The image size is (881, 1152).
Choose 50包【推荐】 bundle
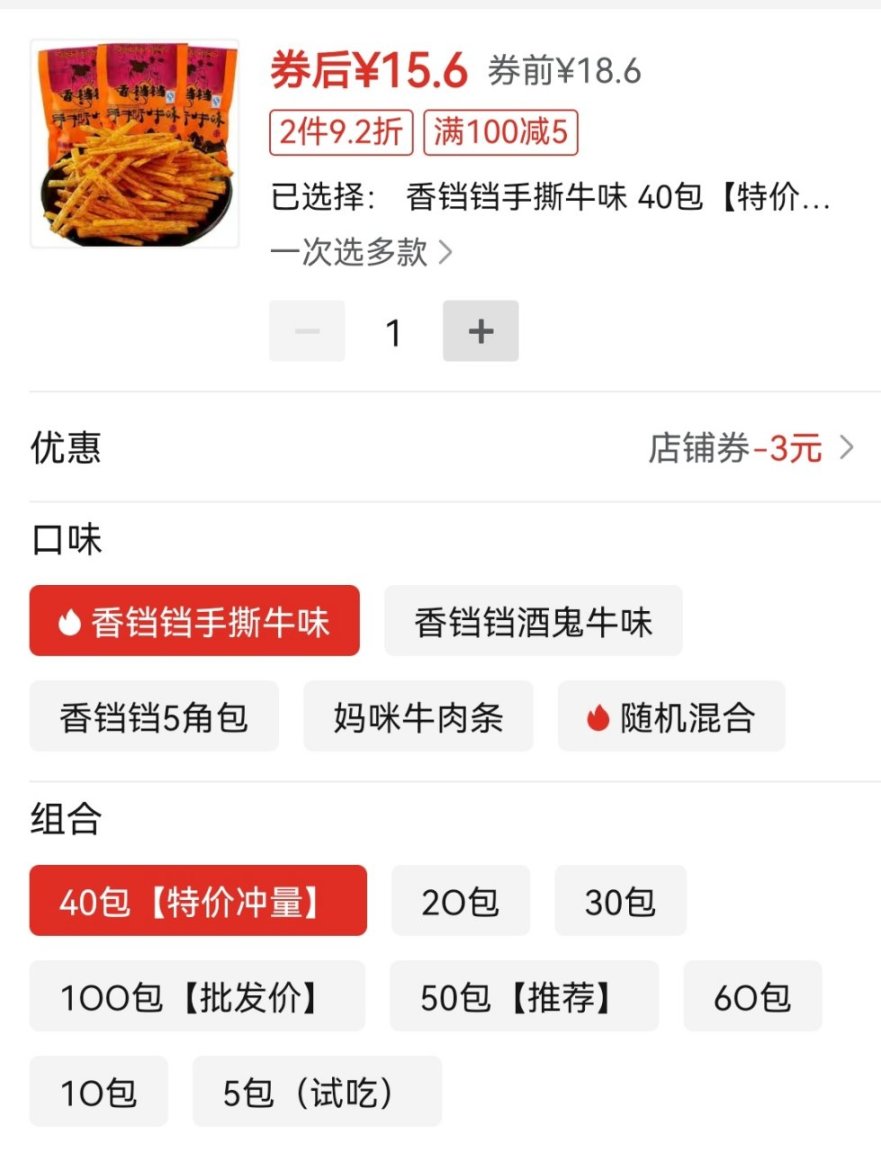[524, 996]
